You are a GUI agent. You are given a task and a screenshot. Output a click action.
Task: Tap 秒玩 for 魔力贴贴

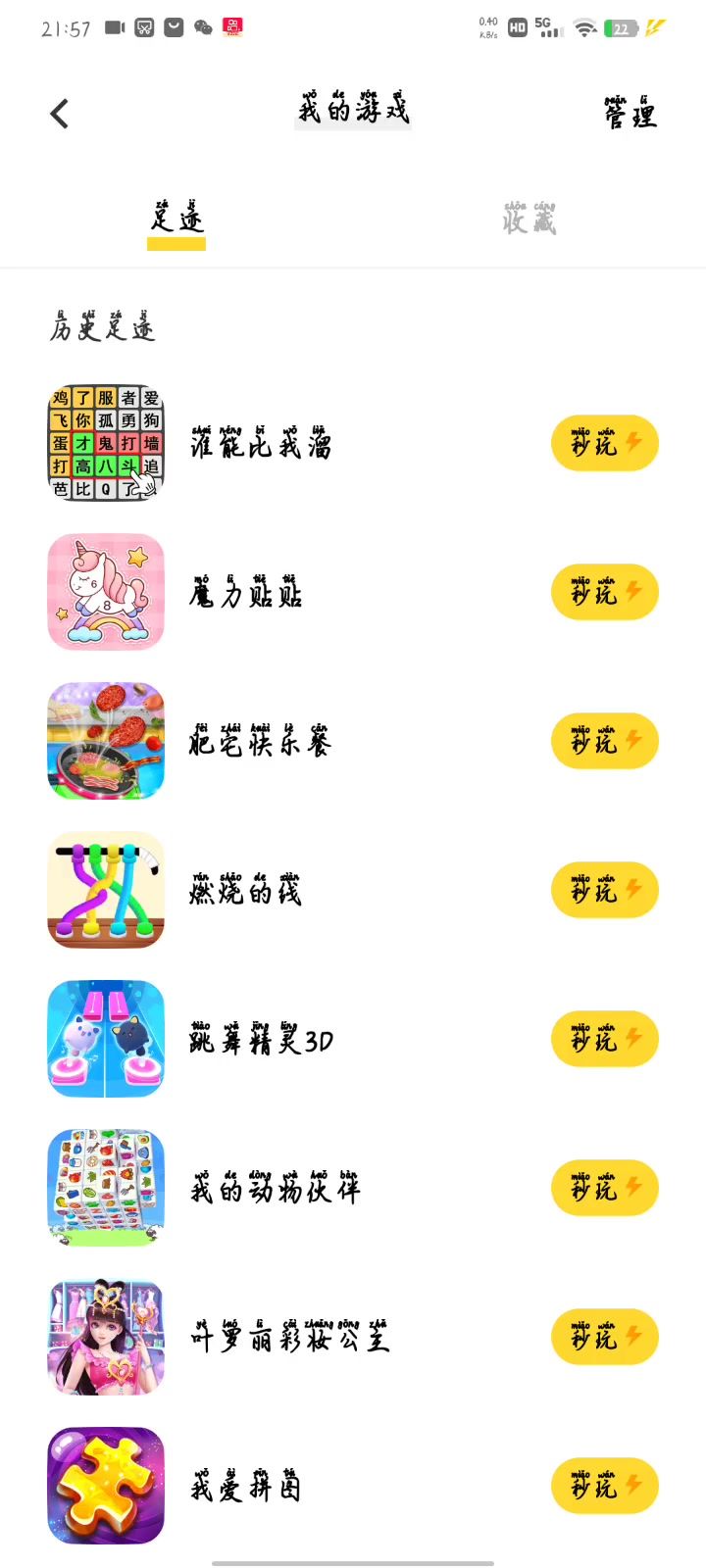pyautogui.click(x=604, y=592)
